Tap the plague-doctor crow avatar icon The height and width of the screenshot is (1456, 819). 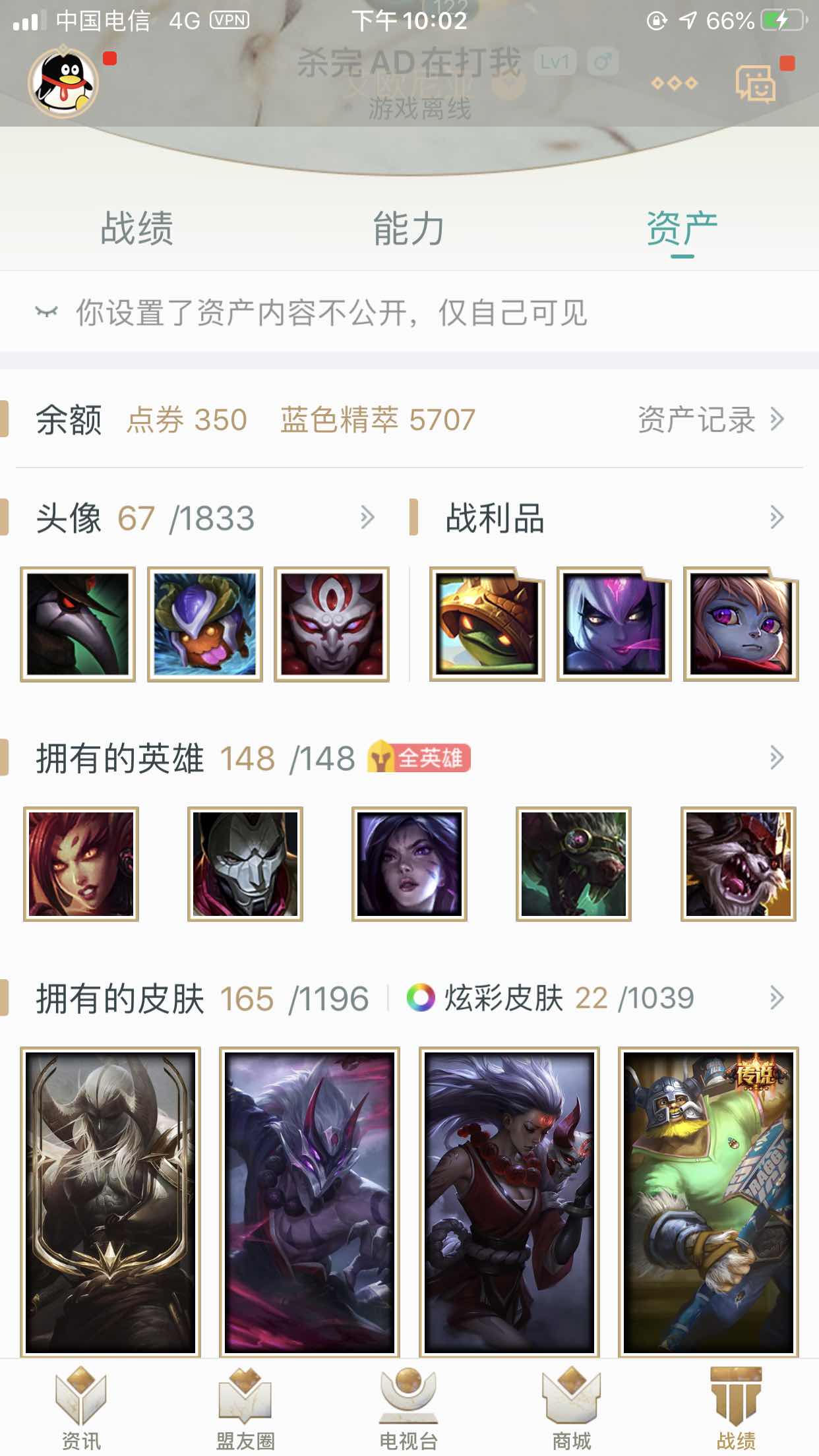(78, 624)
